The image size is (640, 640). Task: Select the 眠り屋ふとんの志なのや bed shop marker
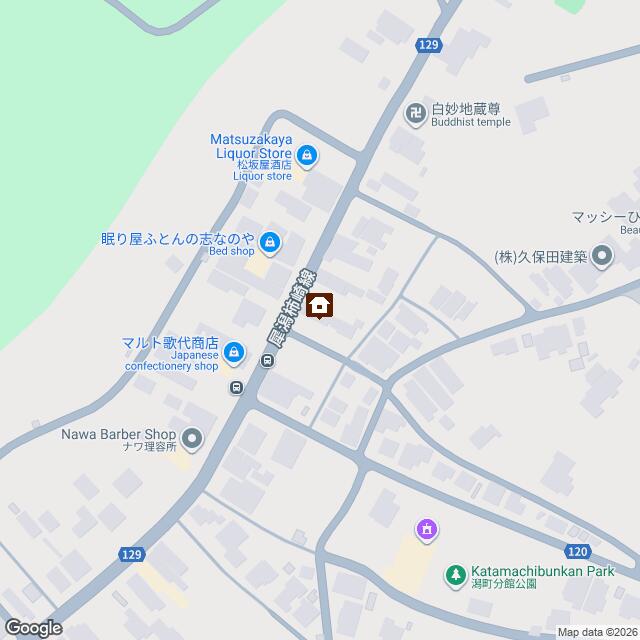270,240
